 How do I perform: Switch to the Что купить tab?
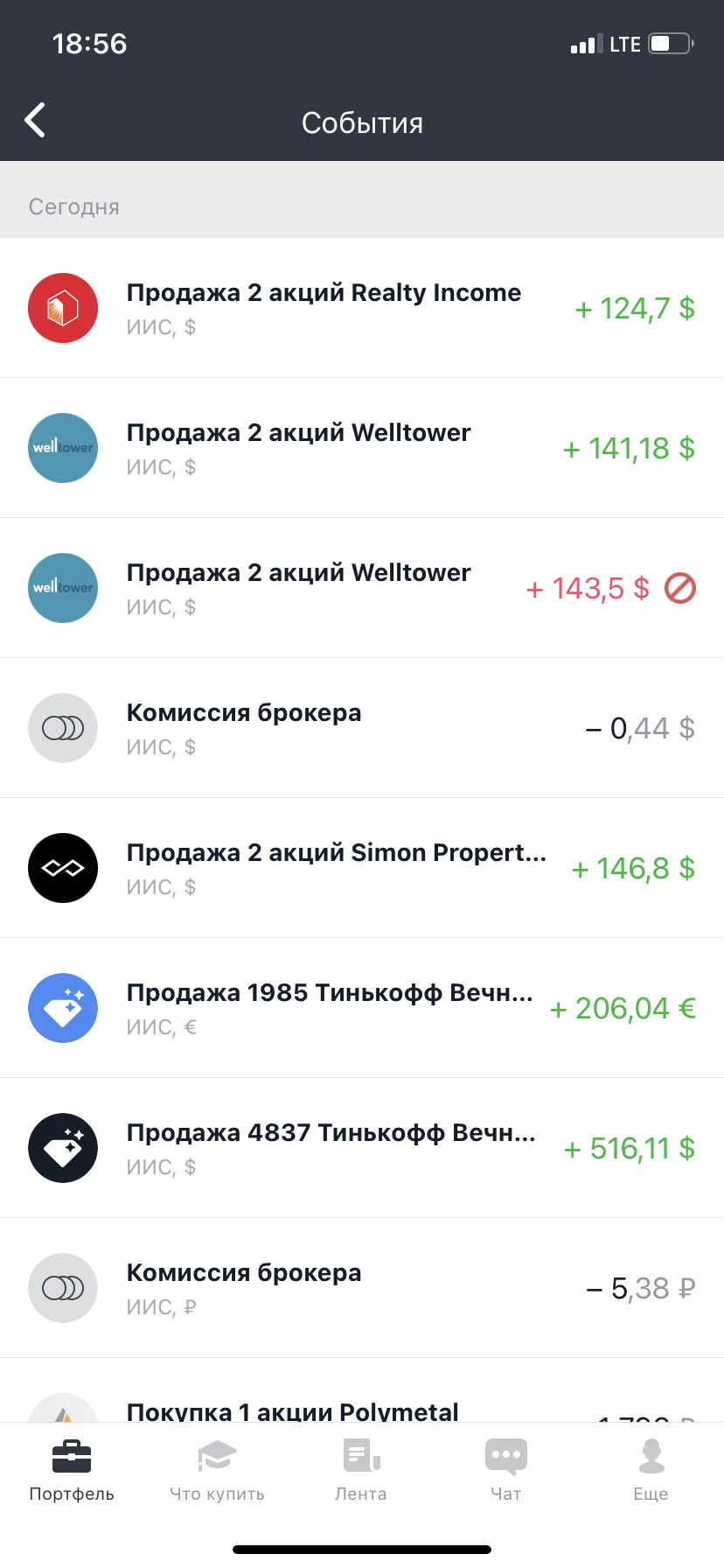[217, 1471]
